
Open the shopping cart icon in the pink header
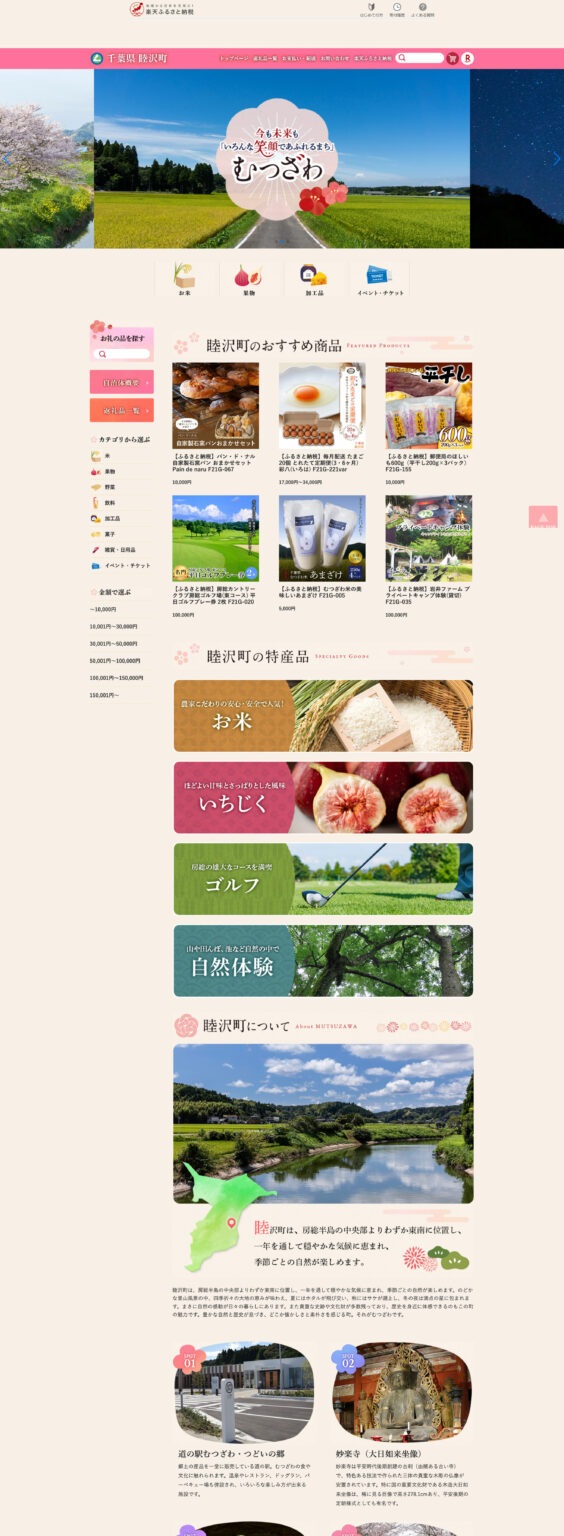click(453, 58)
